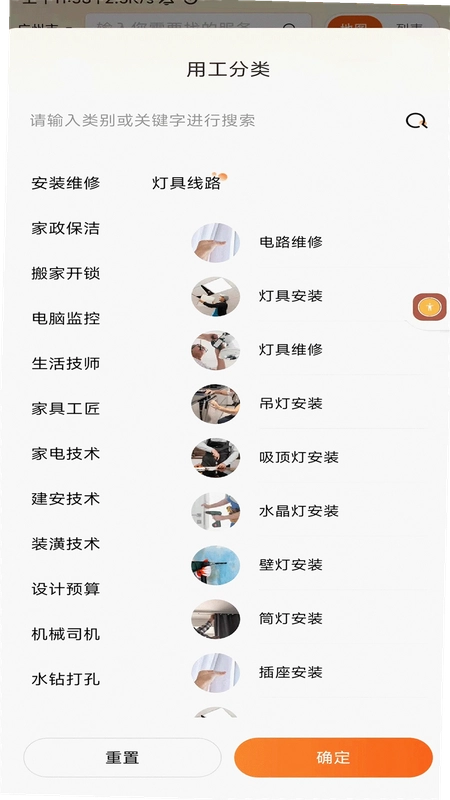Select 插座安装 service

[308, 672]
